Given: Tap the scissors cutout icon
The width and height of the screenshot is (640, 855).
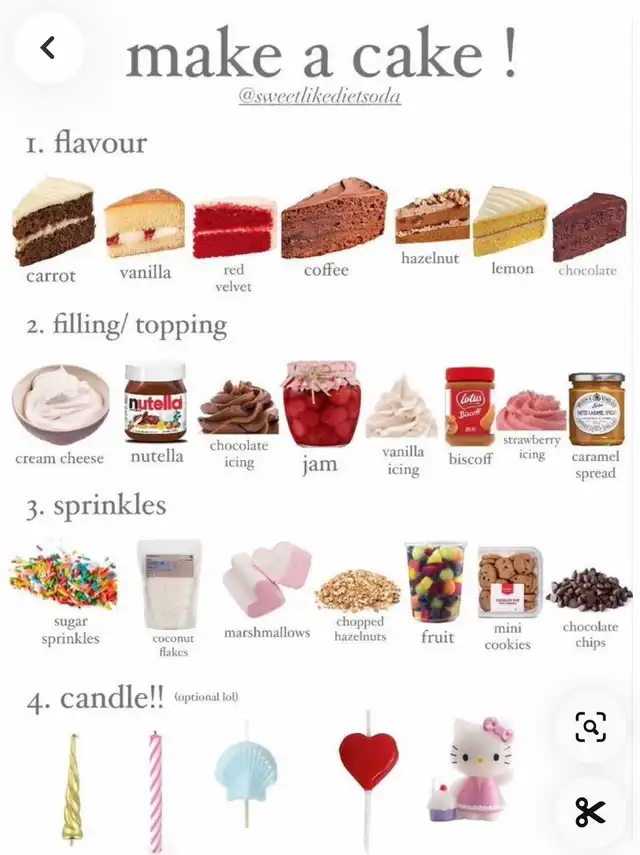Looking at the screenshot, I should click(590, 810).
